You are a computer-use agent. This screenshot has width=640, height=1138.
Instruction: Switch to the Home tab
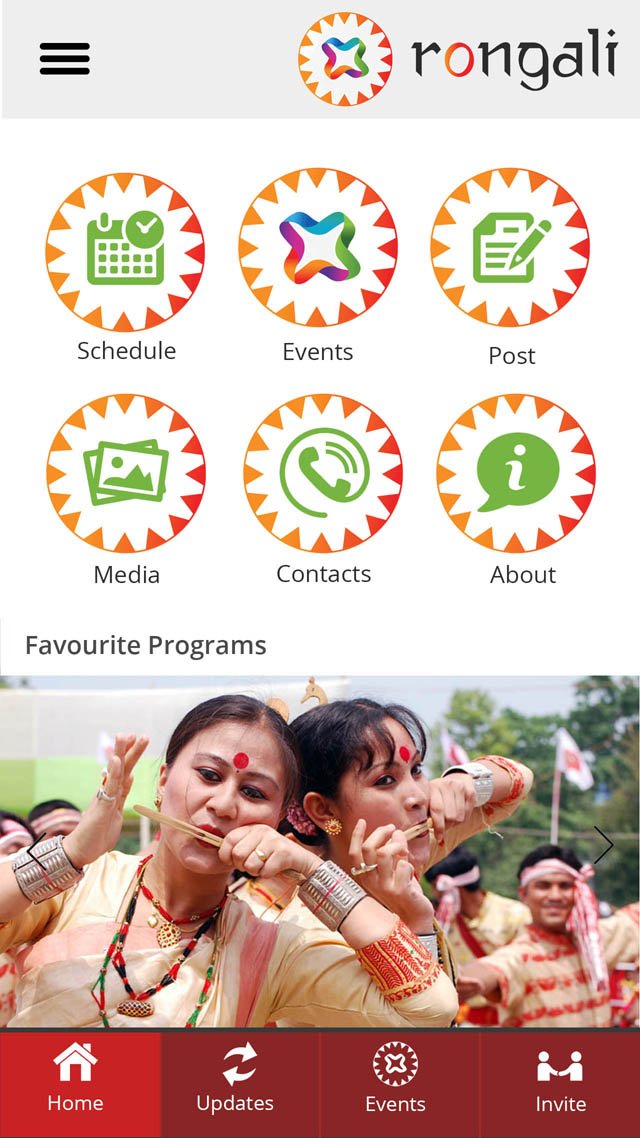(76, 1080)
